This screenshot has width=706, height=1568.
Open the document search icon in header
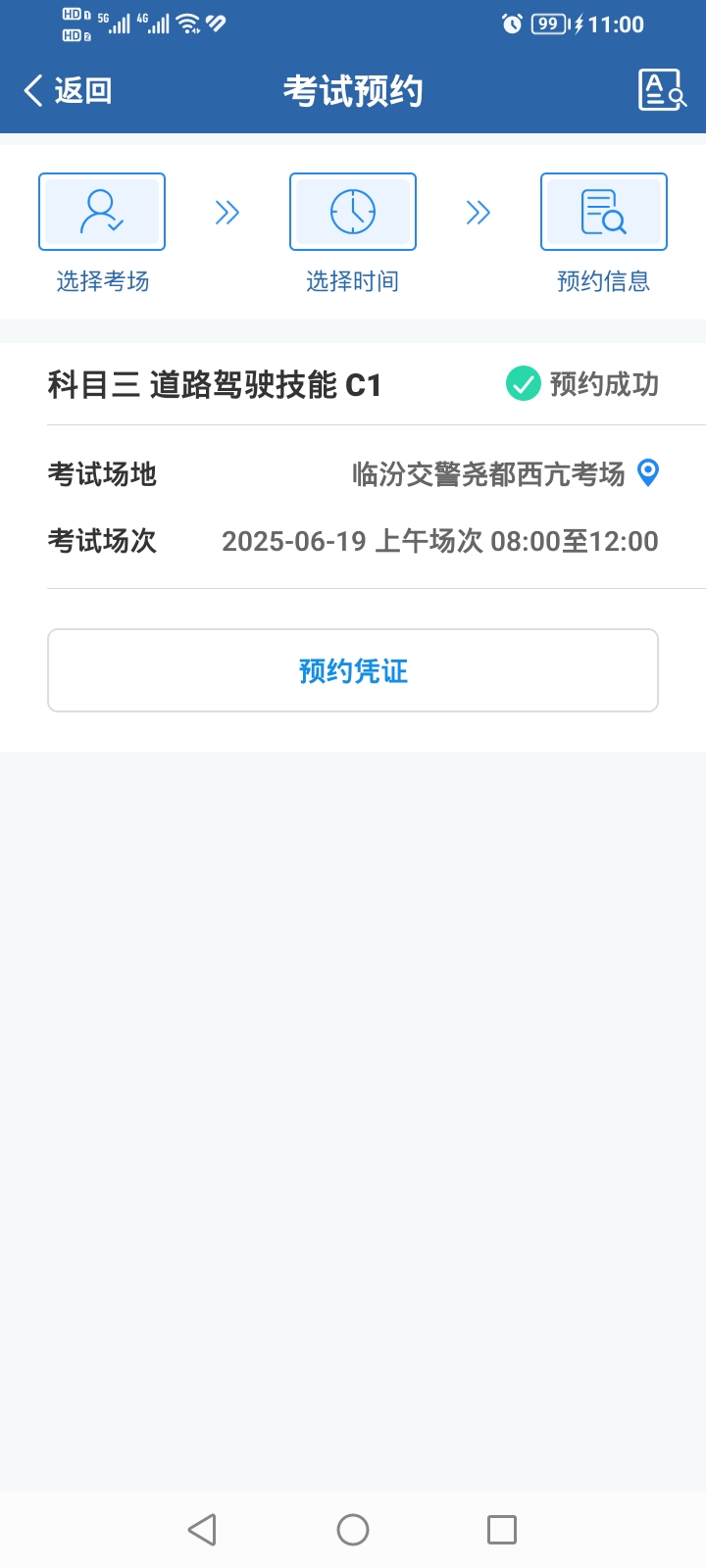click(x=662, y=90)
